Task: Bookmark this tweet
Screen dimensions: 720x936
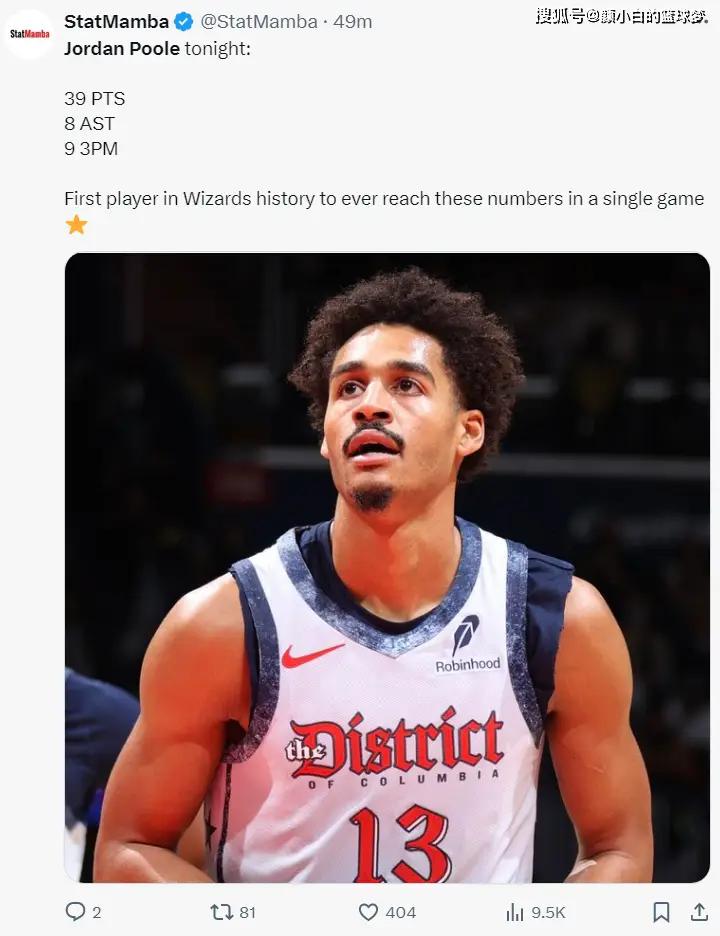Action: [661, 912]
